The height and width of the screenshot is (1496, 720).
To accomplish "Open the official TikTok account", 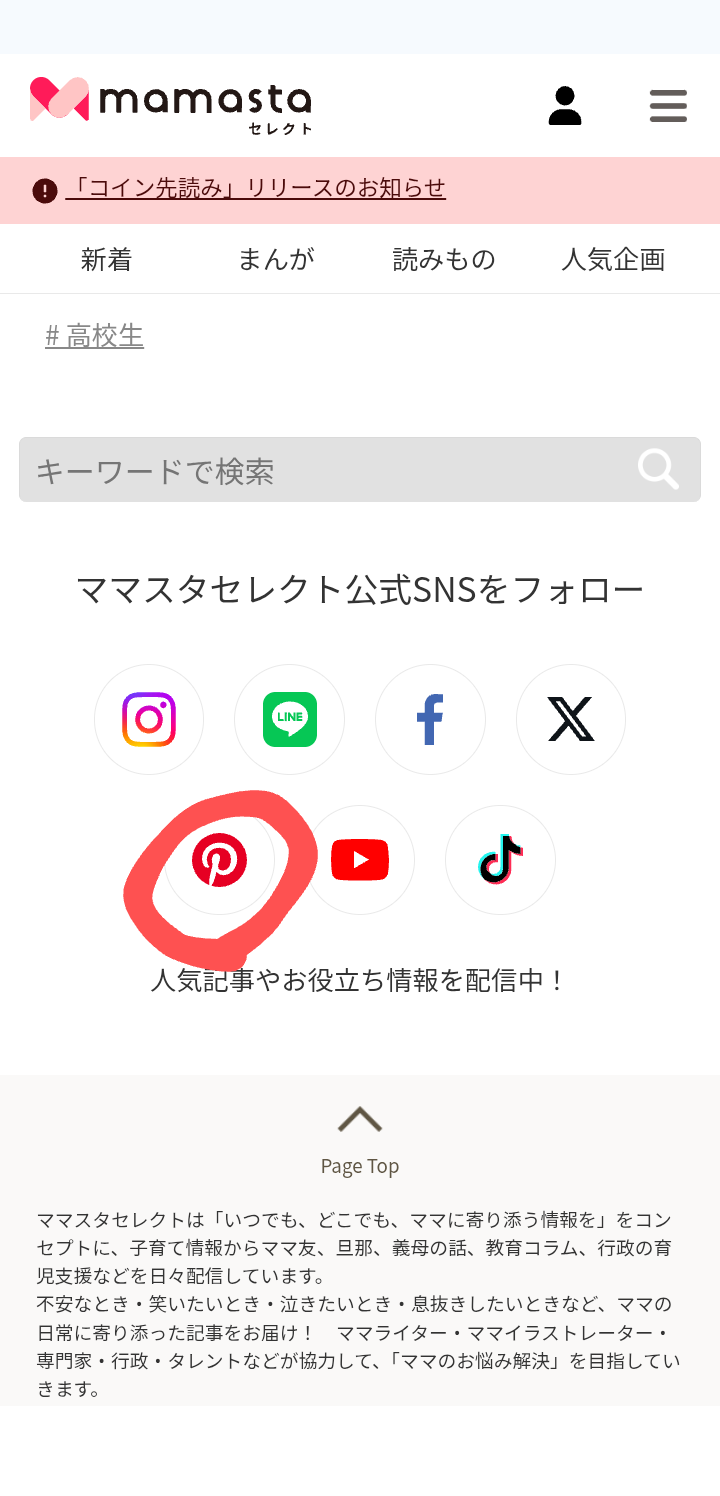I will [500, 860].
